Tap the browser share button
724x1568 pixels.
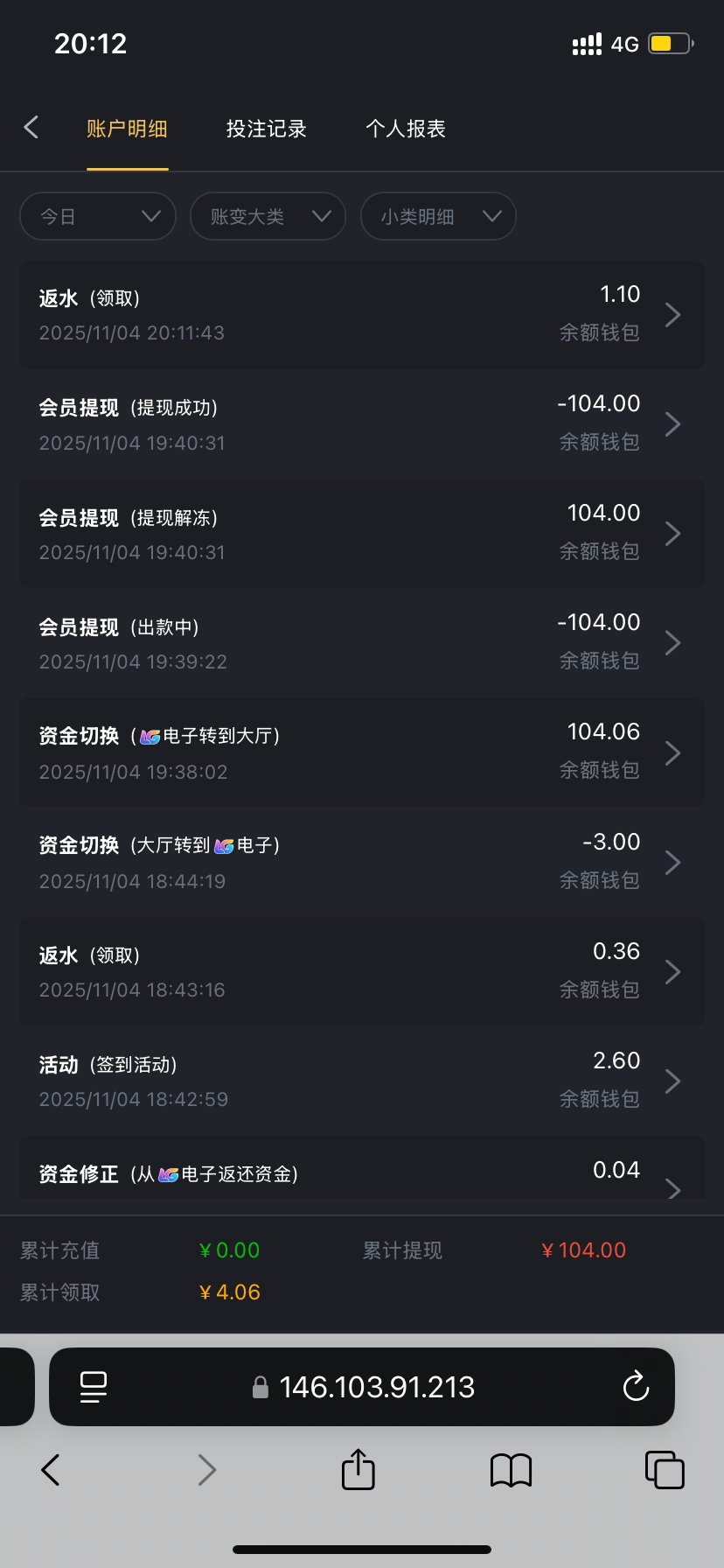pyautogui.click(x=359, y=1469)
